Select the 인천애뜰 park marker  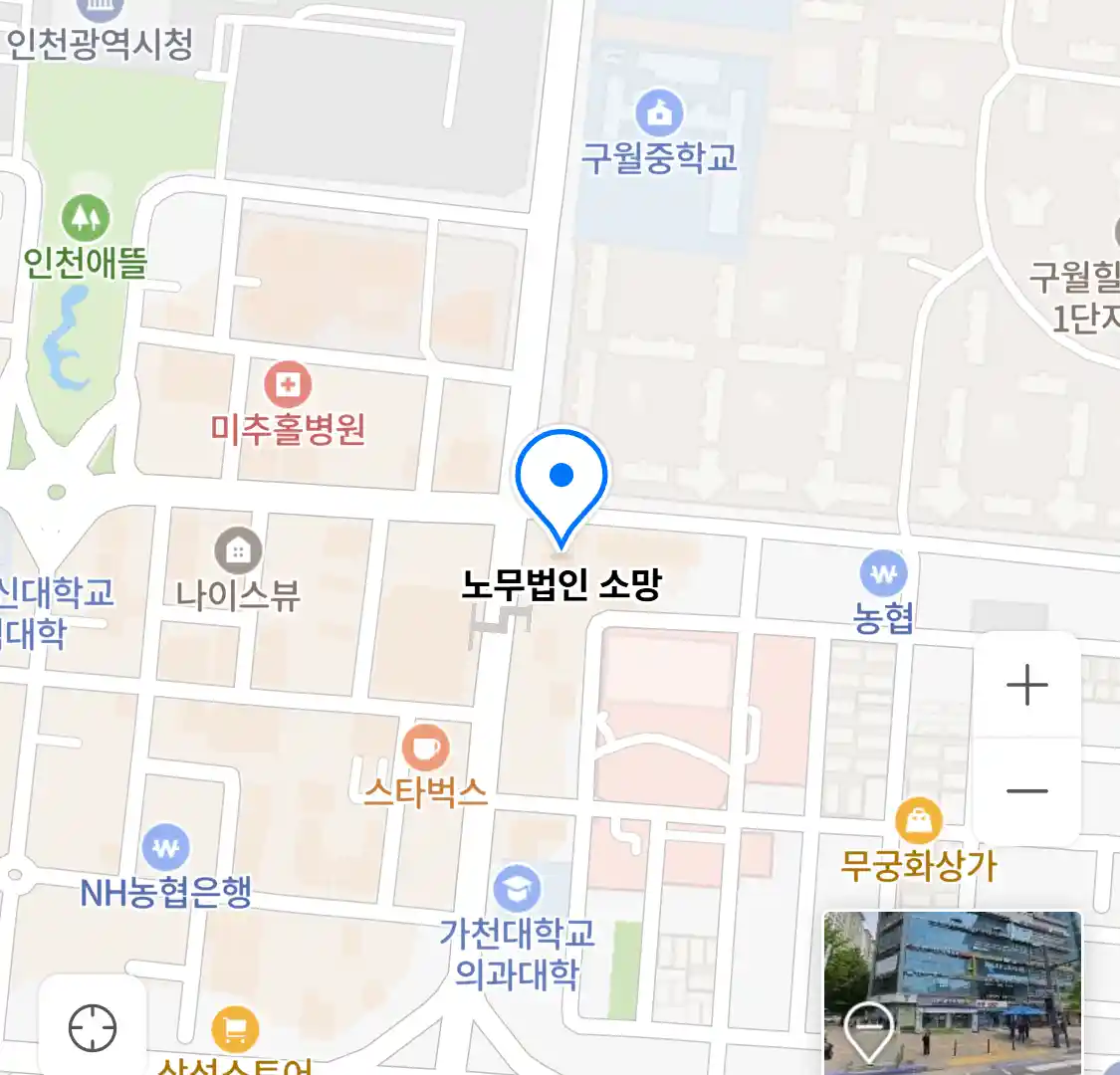86,216
